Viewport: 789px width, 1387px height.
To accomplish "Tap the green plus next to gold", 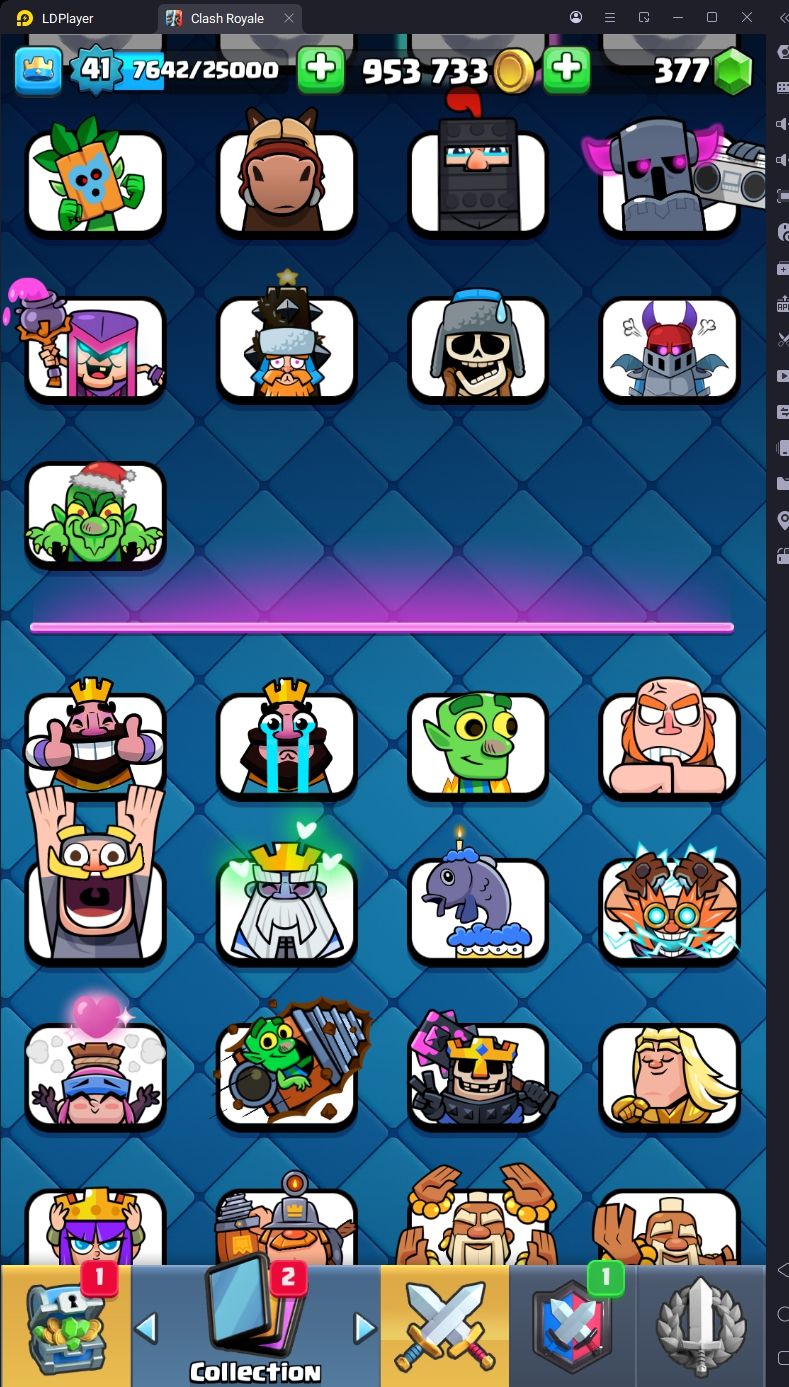I will tap(566, 69).
